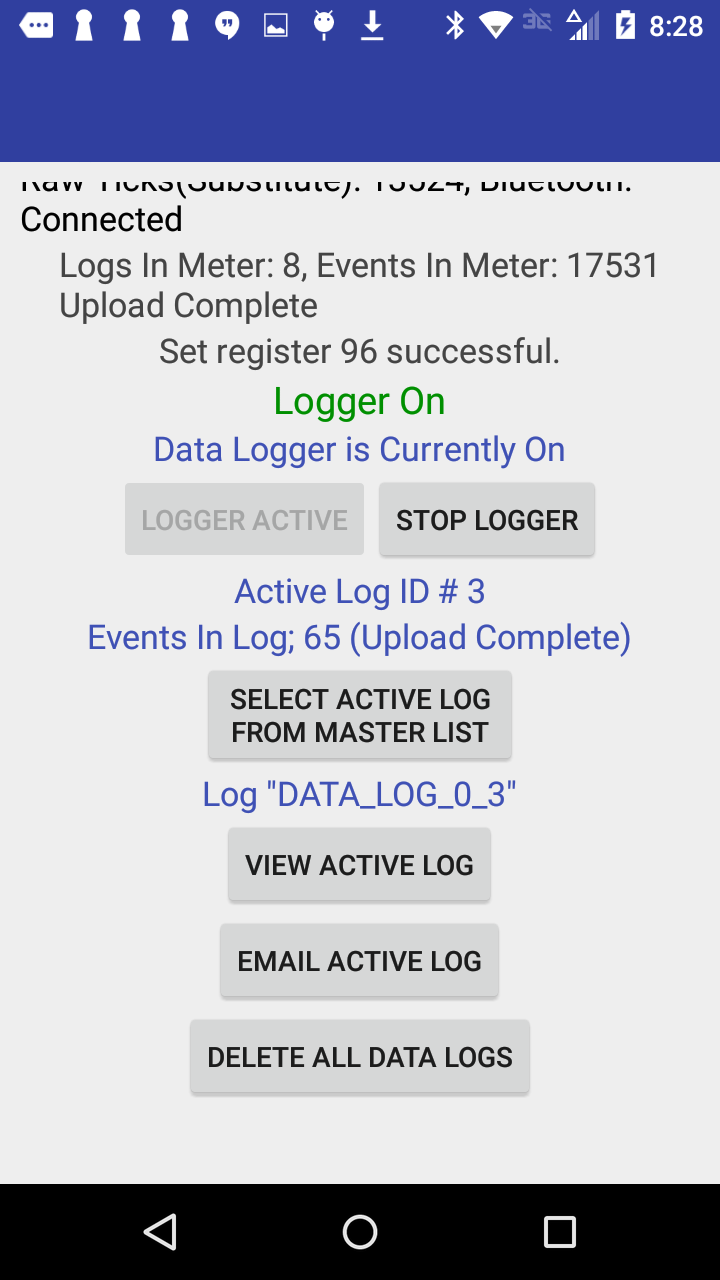Tap the Stop Logger button
720x1280 pixels.
pos(487,520)
